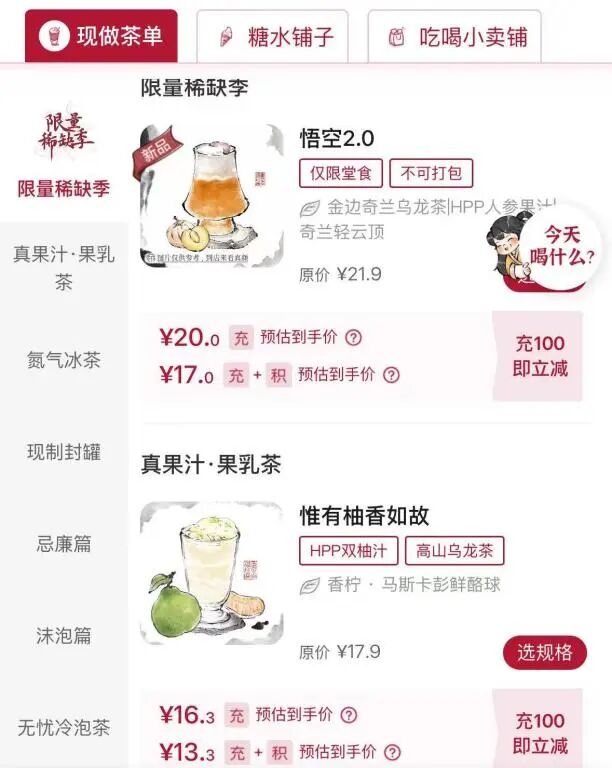This screenshot has width=612, height=768.
Task: Open the 无忧冷泡茶 category
Action: 64,727
